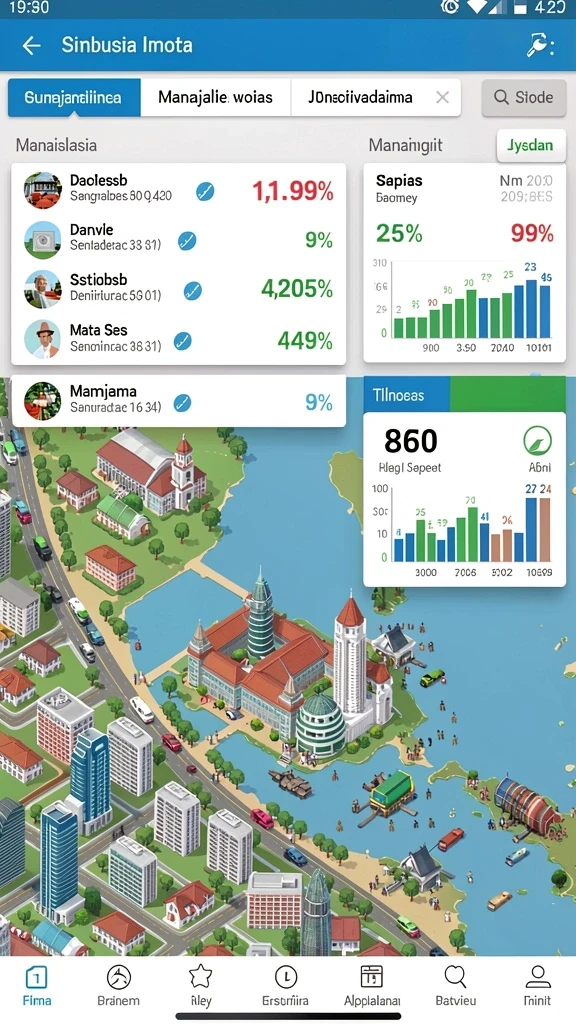Tap the Siode search button
576x1024 pixels.
(524, 98)
